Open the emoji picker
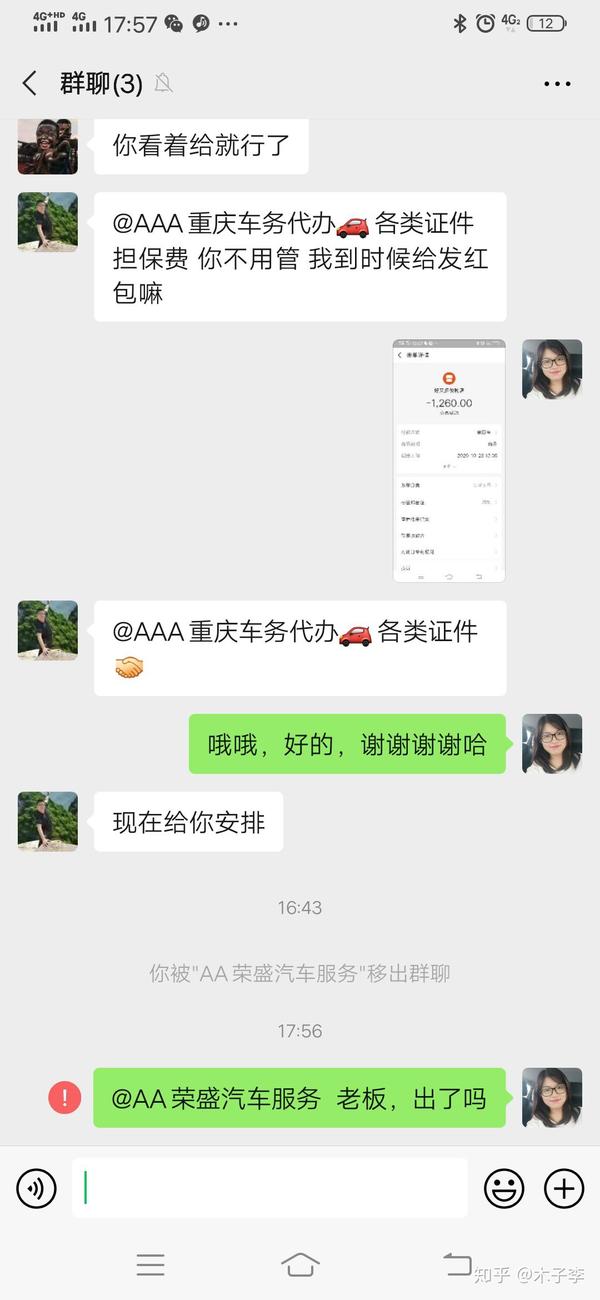 coord(504,1188)
